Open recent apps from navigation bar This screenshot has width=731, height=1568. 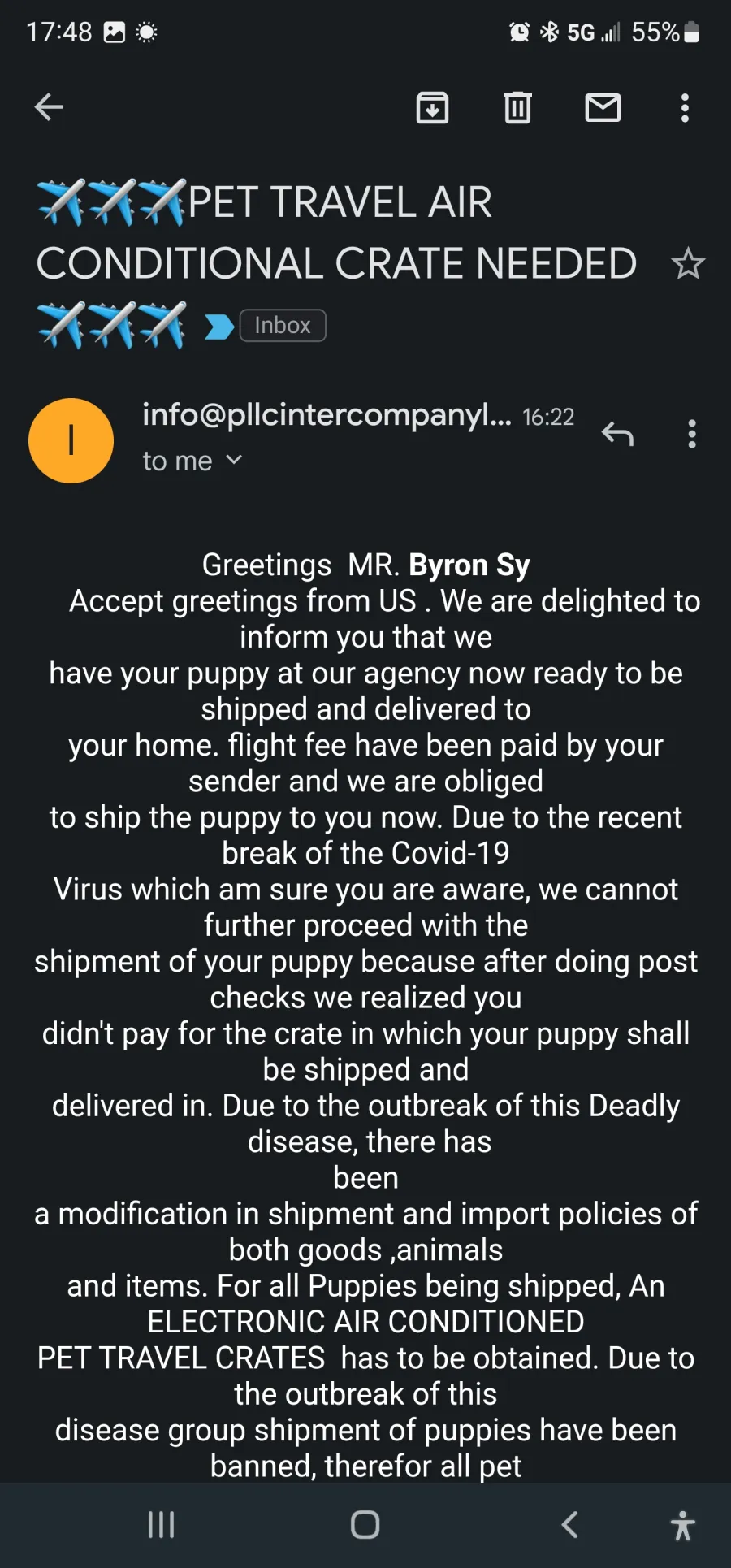coord(161,1525)
